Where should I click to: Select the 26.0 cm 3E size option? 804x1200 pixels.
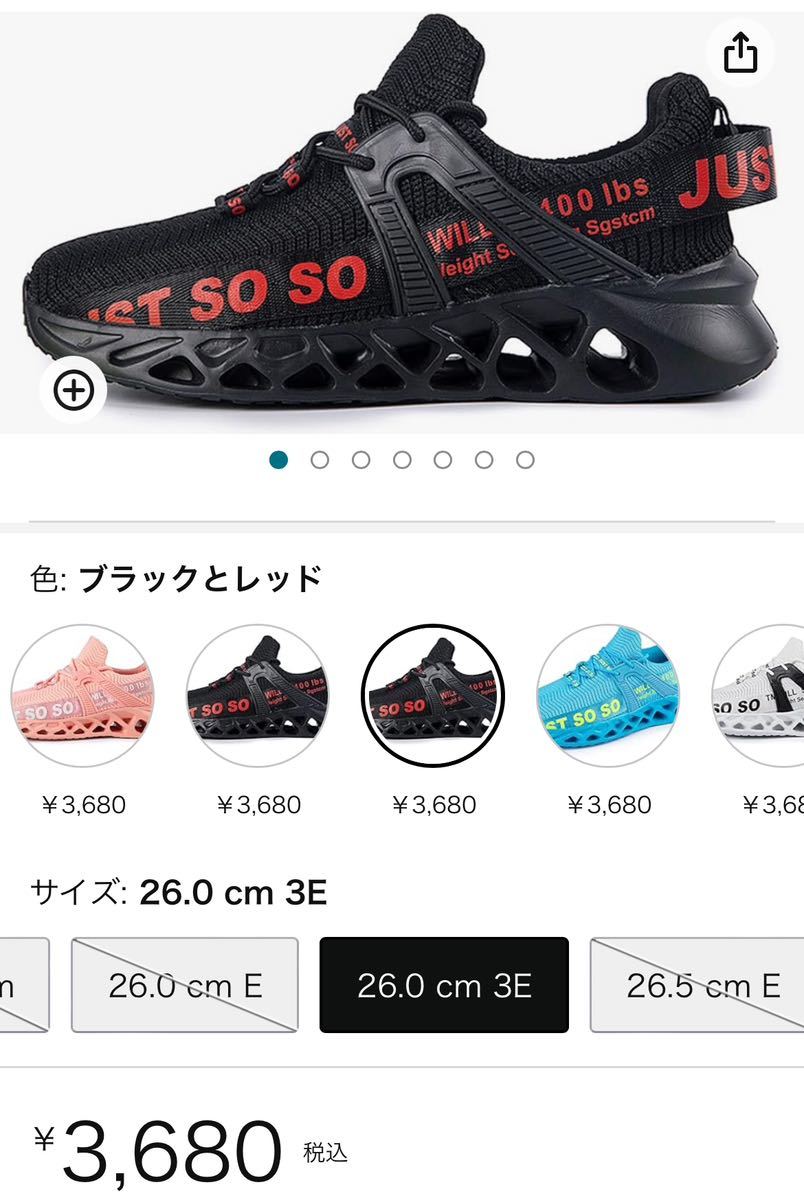(442, 983)
